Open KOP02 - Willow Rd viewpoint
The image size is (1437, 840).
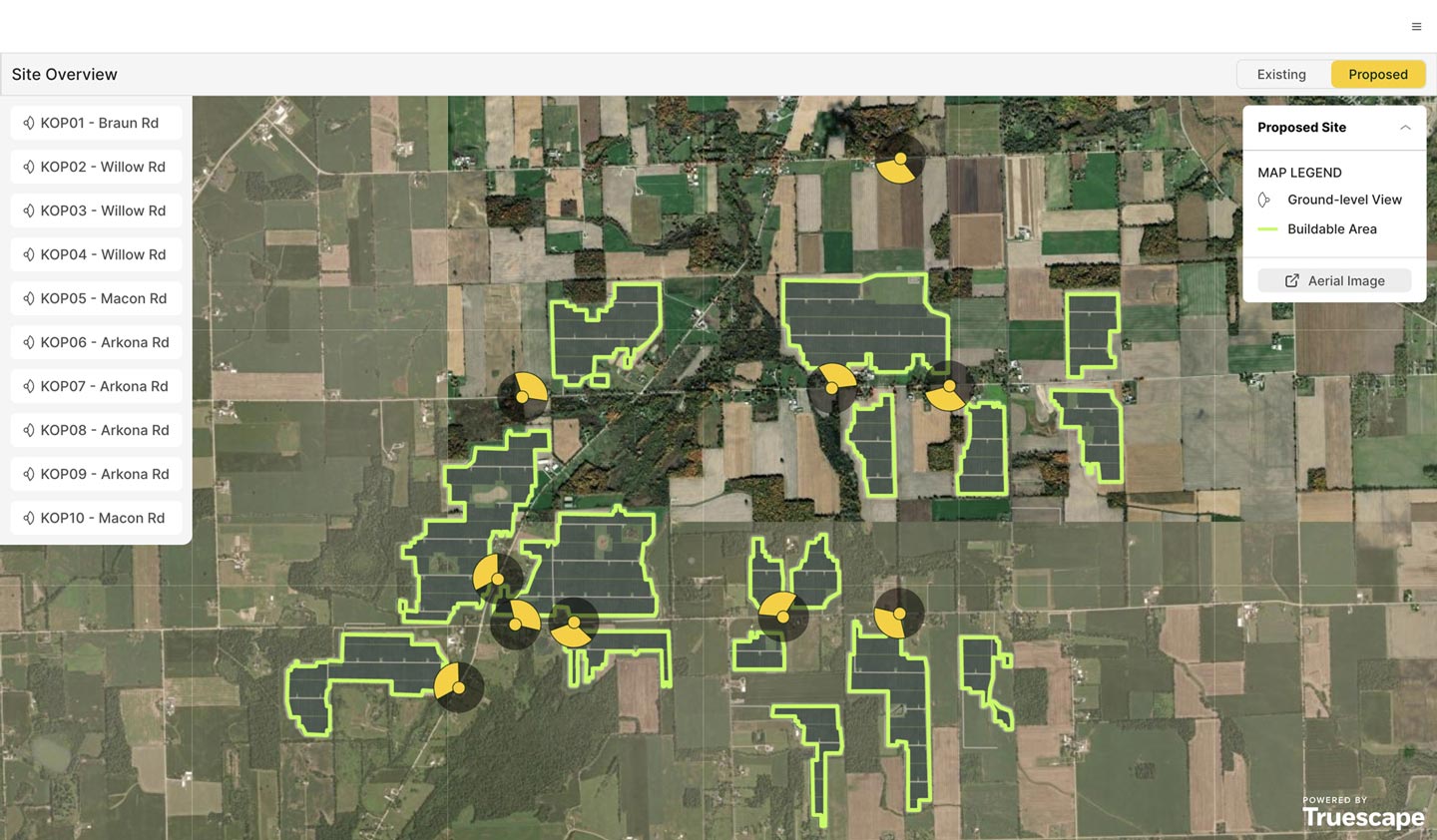[x=97, y=167]
